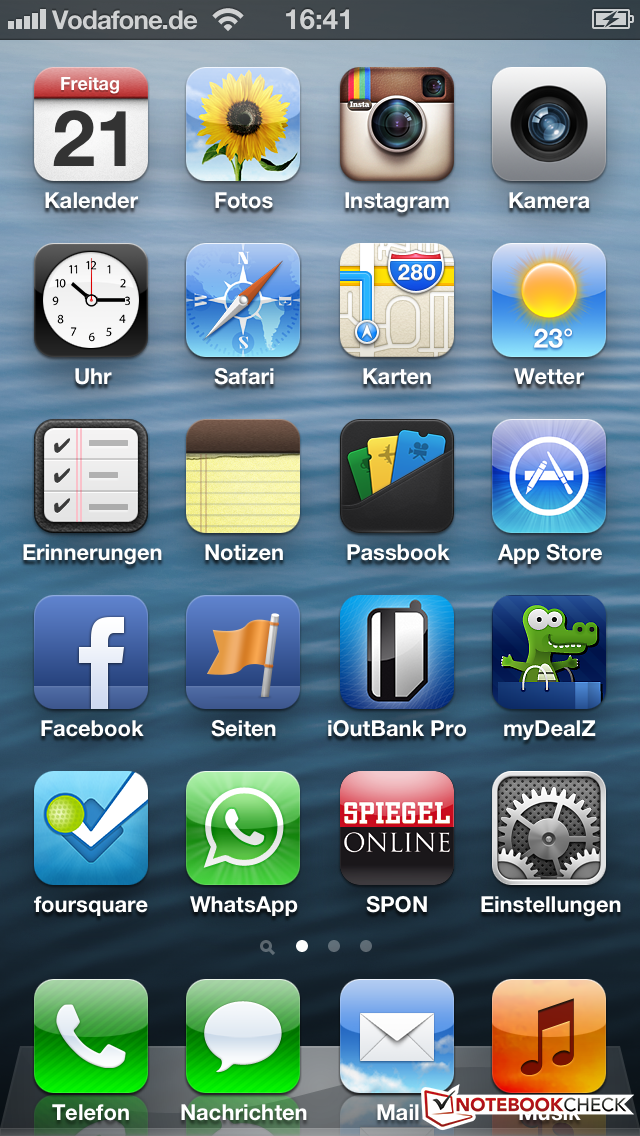Launch the Notizen app
This screenshot has width=640, height=1136.
pos(243,476)
